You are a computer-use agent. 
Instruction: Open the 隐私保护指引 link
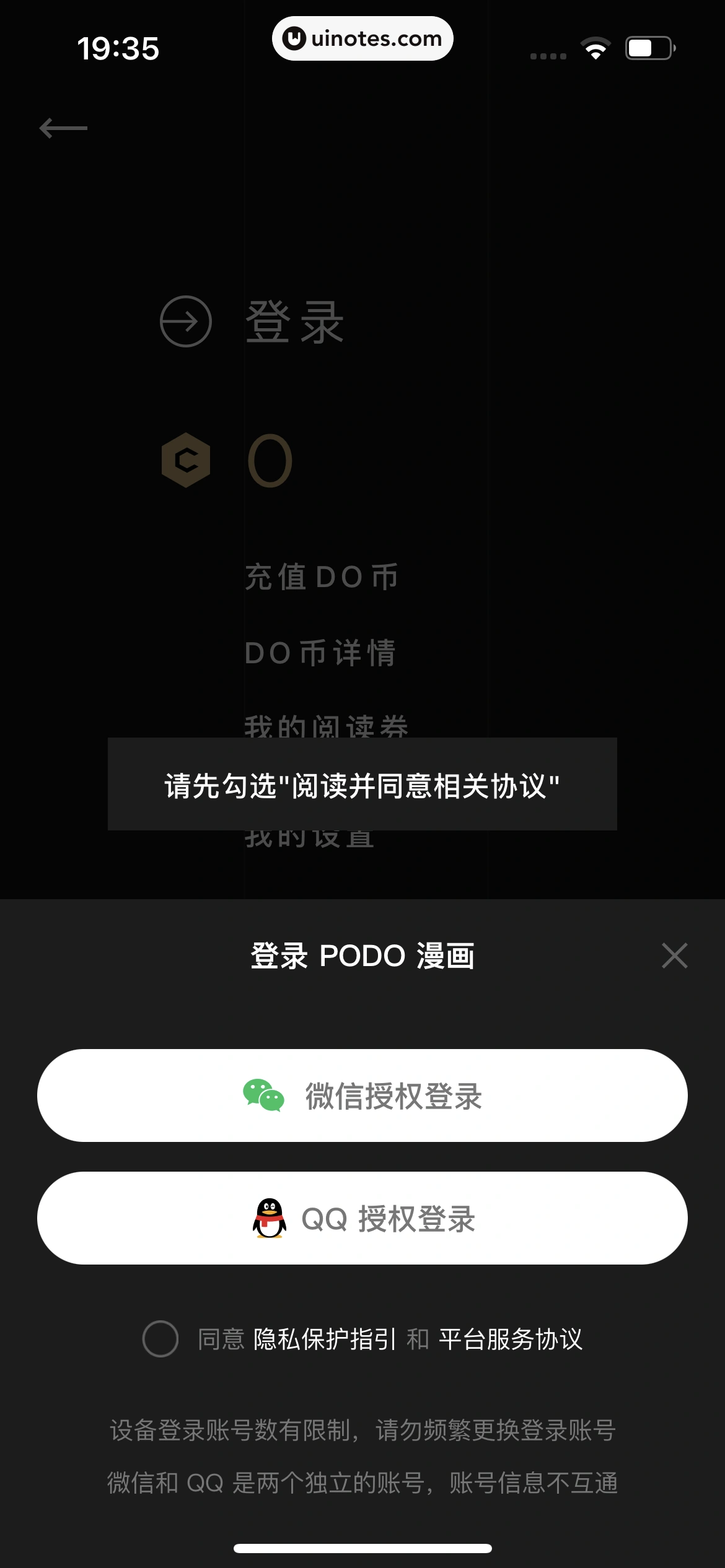pyautogui.click(x=325, y=1339)
